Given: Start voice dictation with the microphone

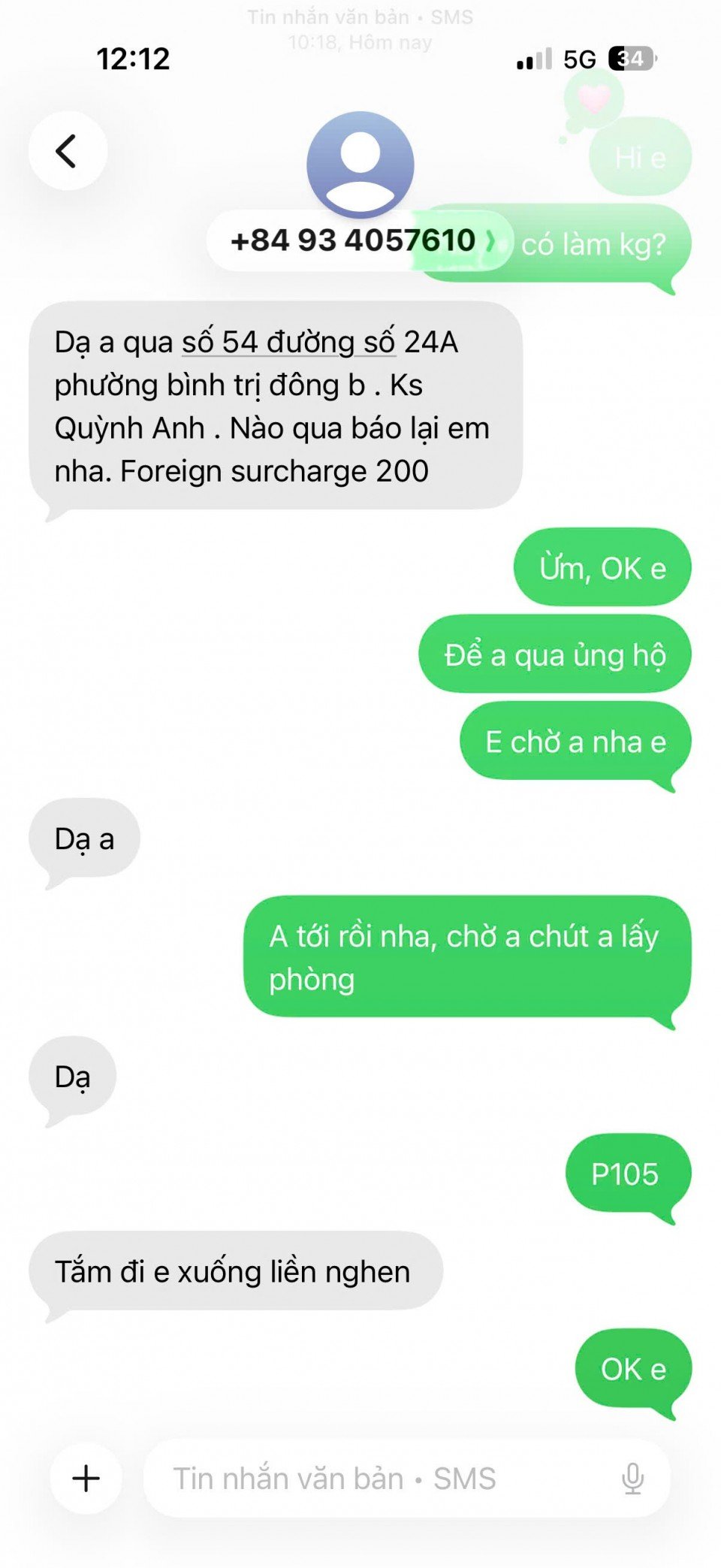Looking at the screenshot, I should (632, 1478).
